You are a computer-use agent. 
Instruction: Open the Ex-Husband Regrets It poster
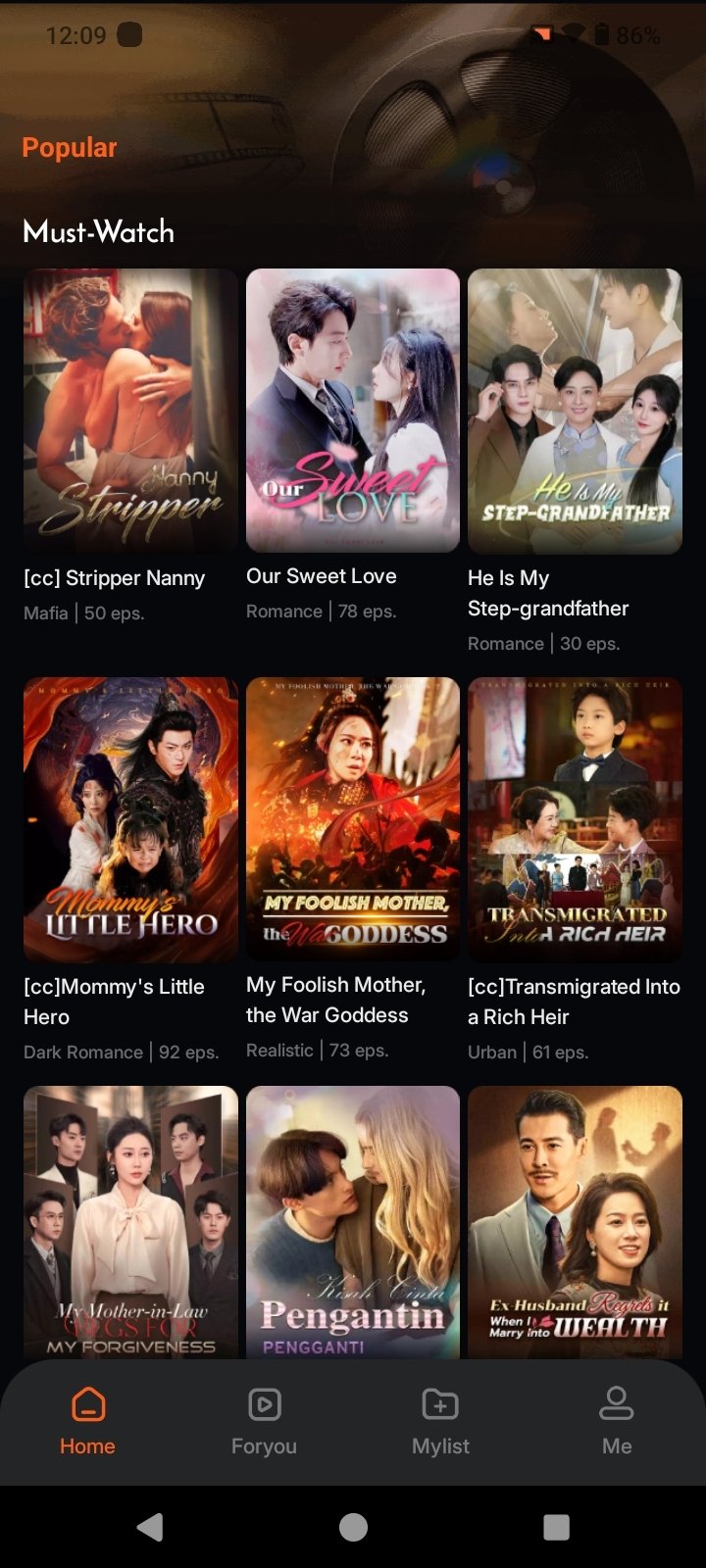click(575, 1220)
